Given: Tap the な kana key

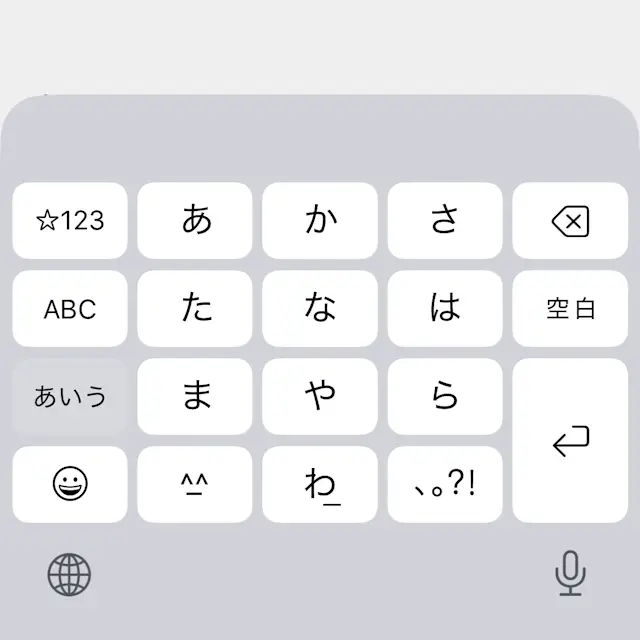Looking at the screenshot, I should [320, 309].
